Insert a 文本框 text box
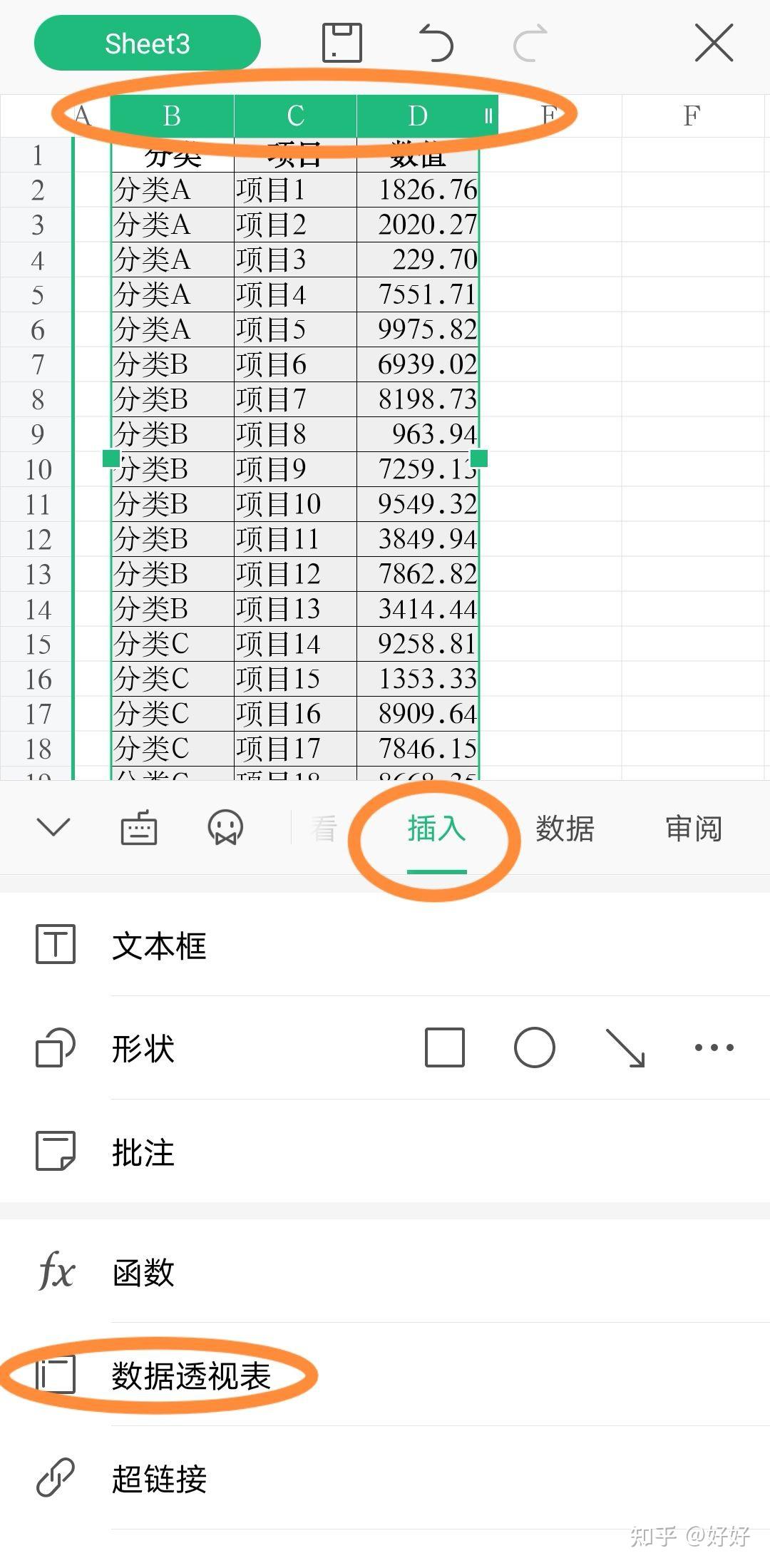The width and height of the screenshot is (770, 1568). pyautogui.click(x=385, y=946)
